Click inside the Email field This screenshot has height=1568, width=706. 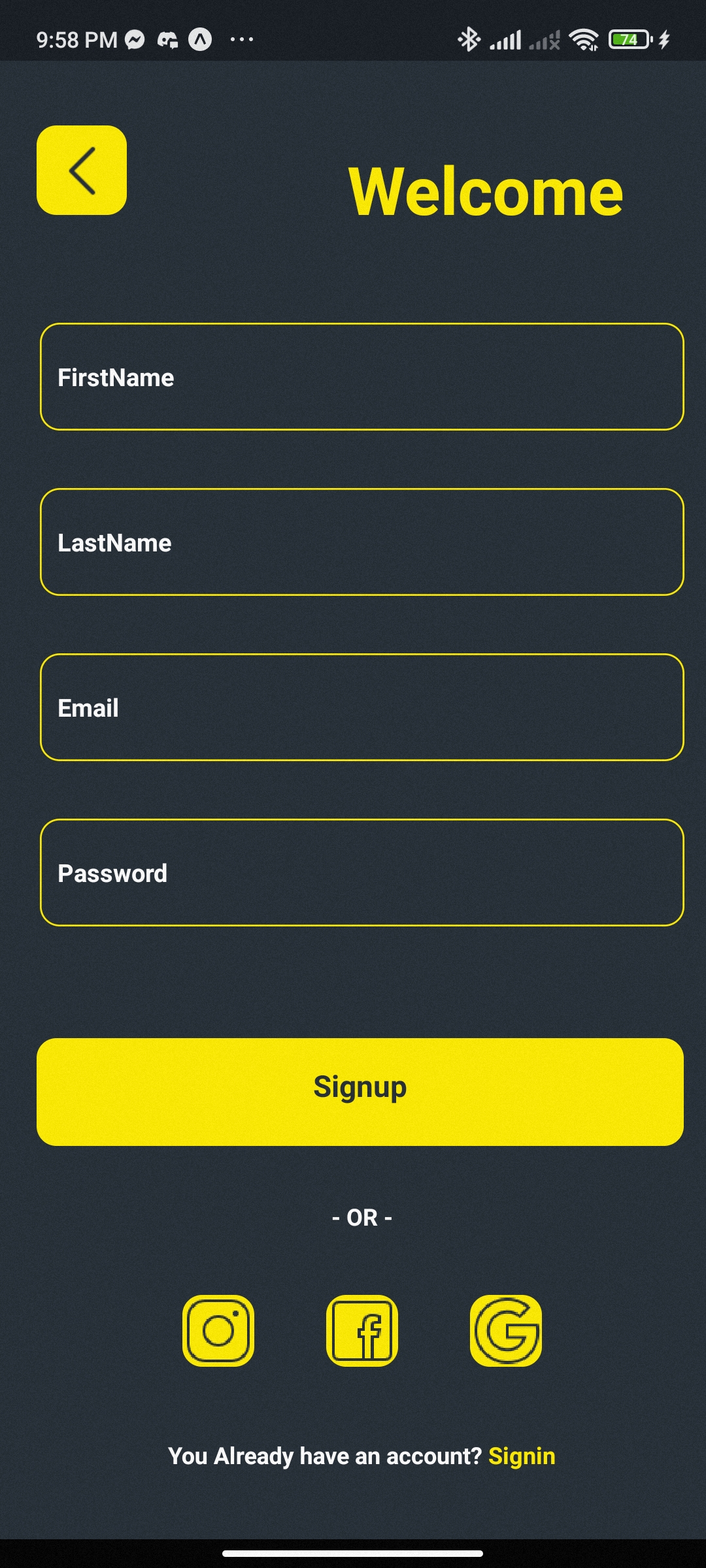click(x=360, y=707)
